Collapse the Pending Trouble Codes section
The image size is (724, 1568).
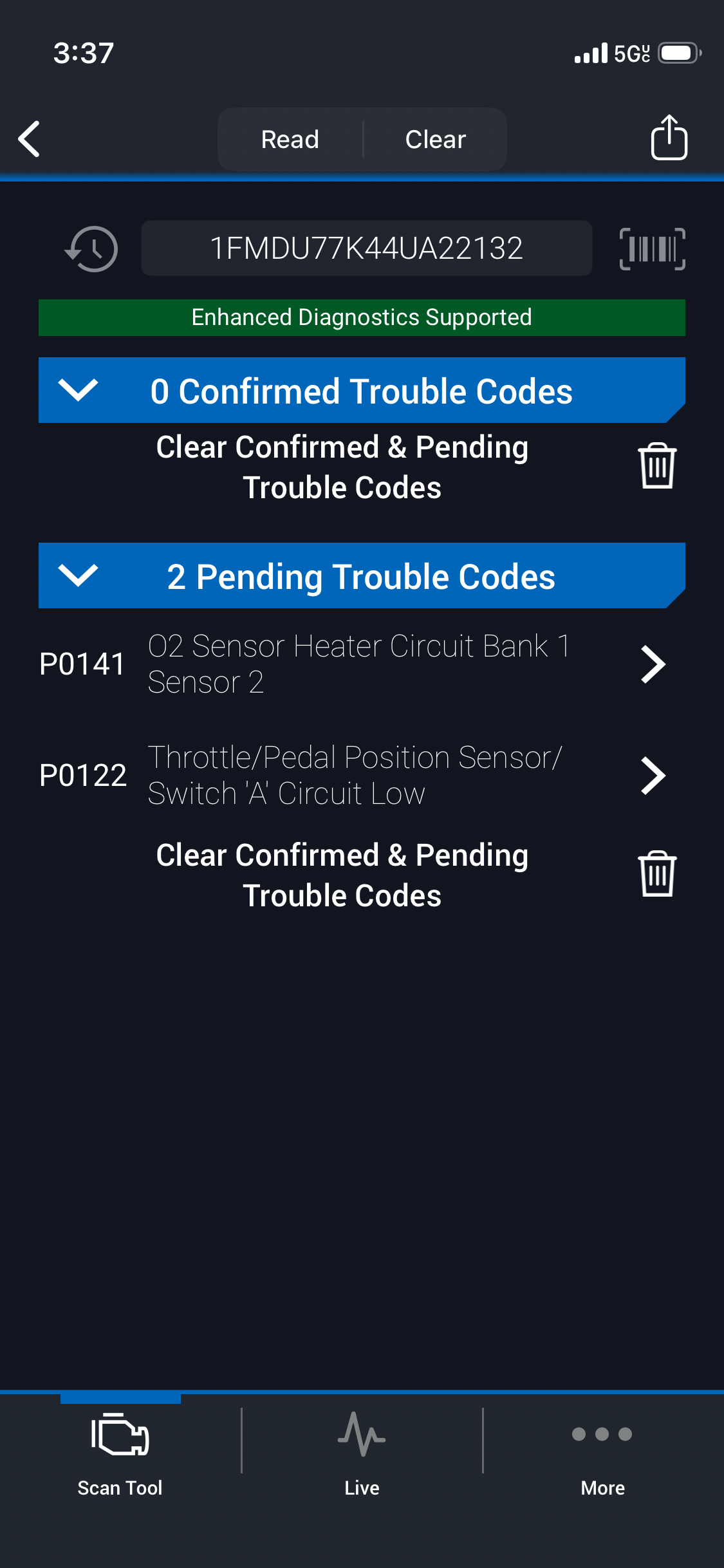pos(78,575)
